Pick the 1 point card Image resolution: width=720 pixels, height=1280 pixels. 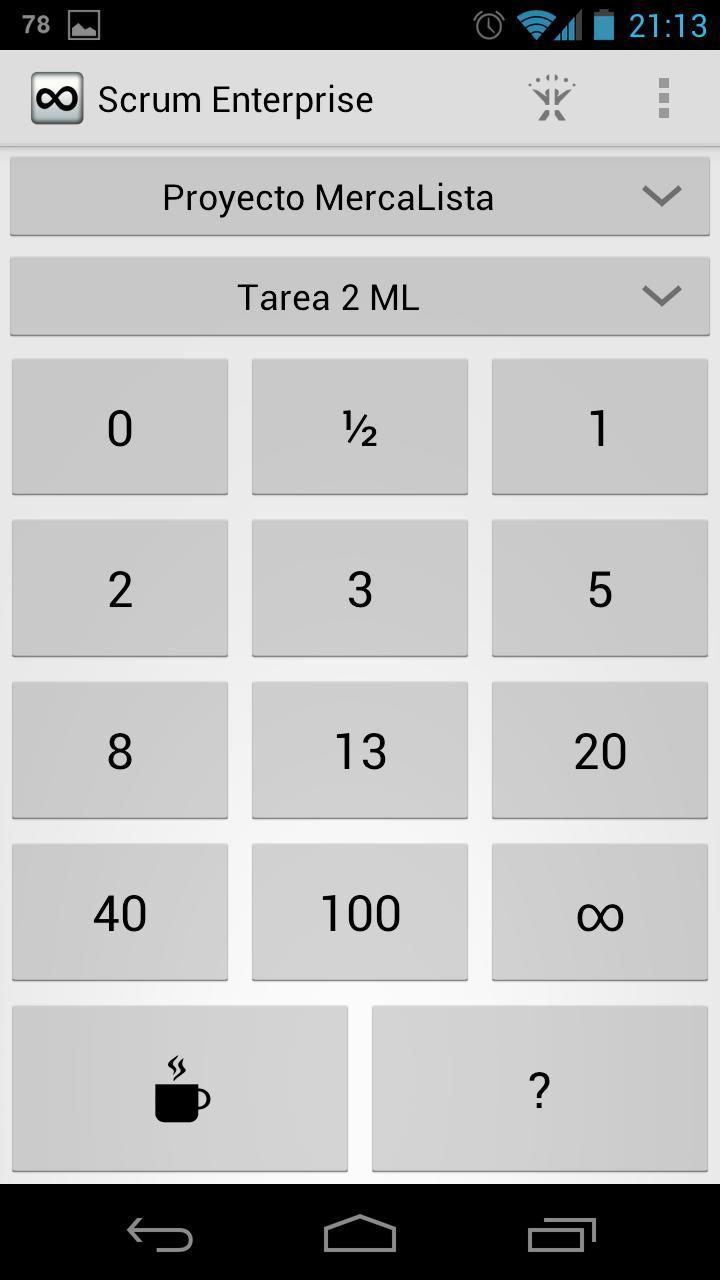(x=600, y=427)
